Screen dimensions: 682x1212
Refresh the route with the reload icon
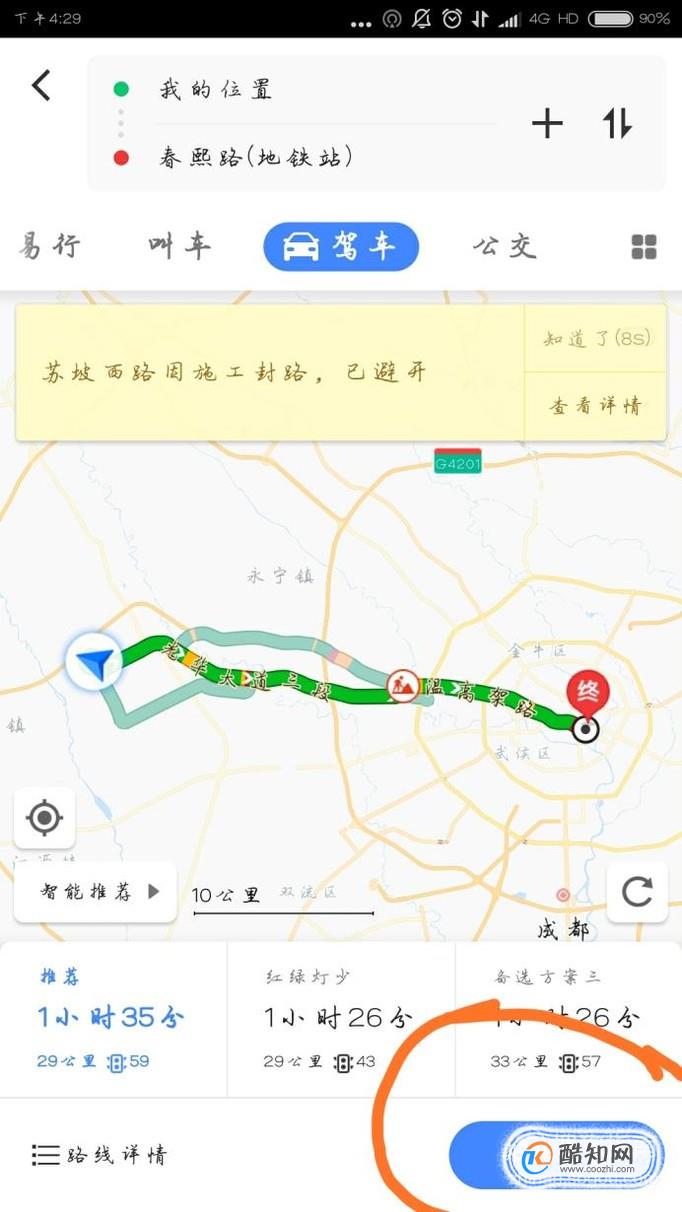coord(637,891)
